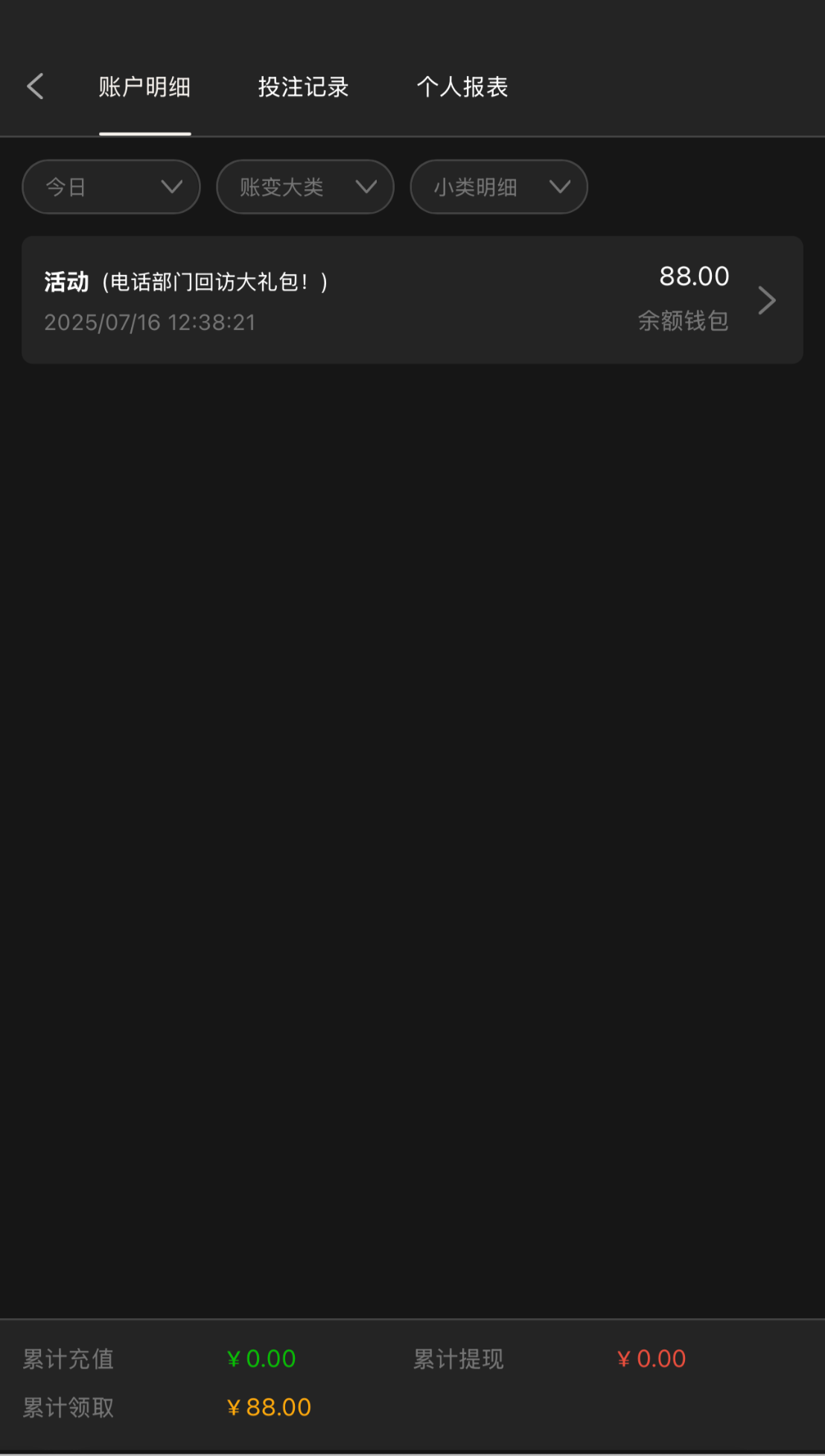Open the 小类明细 filter dropdown
825x1456 pixels.
point(499,187)
